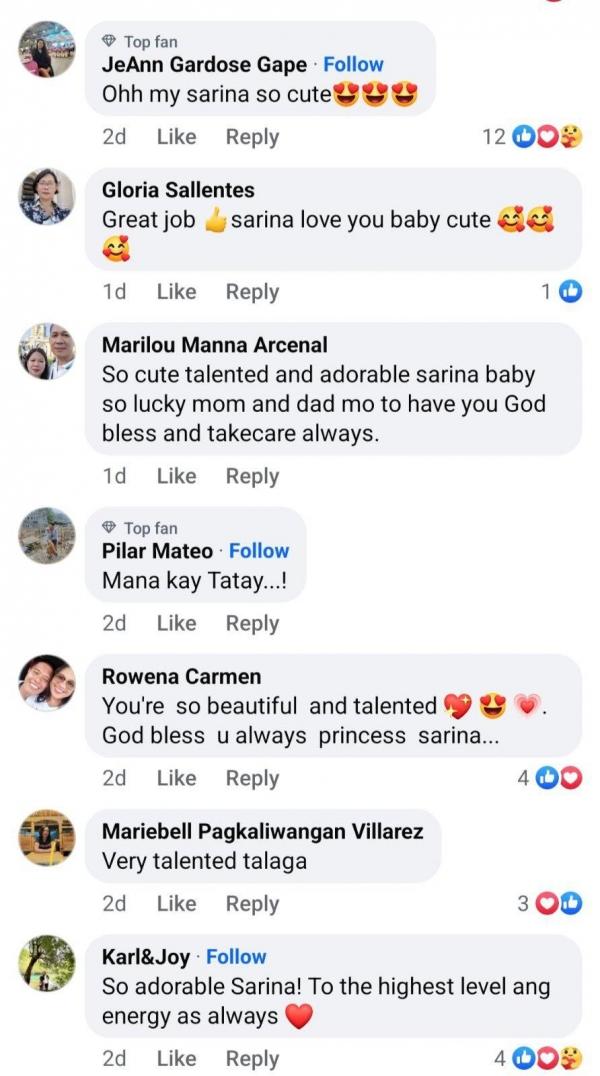The height and width of the screenshot is (1076, 600).
Task: Like Gloria Sallentes's comment
Action: tap(176, 292)
